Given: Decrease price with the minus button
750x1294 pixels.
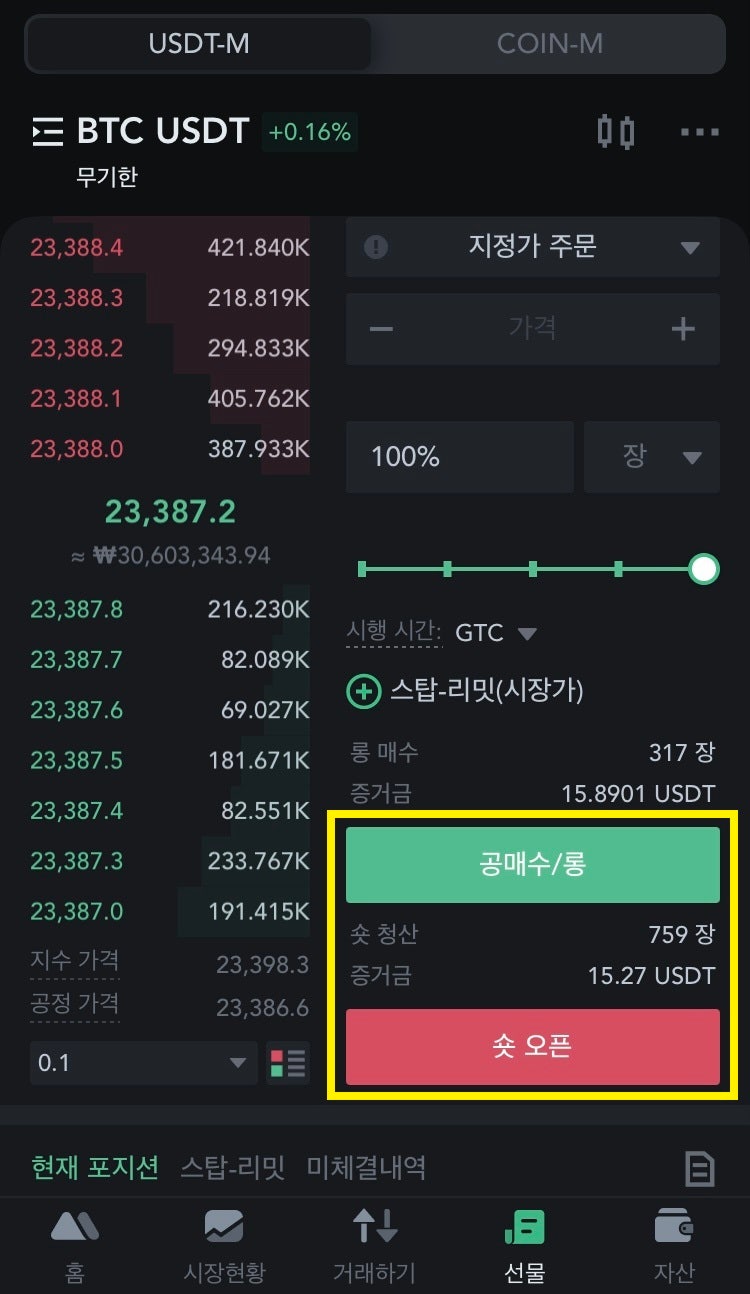Looking at the screenshot, I should click(381, 329).
